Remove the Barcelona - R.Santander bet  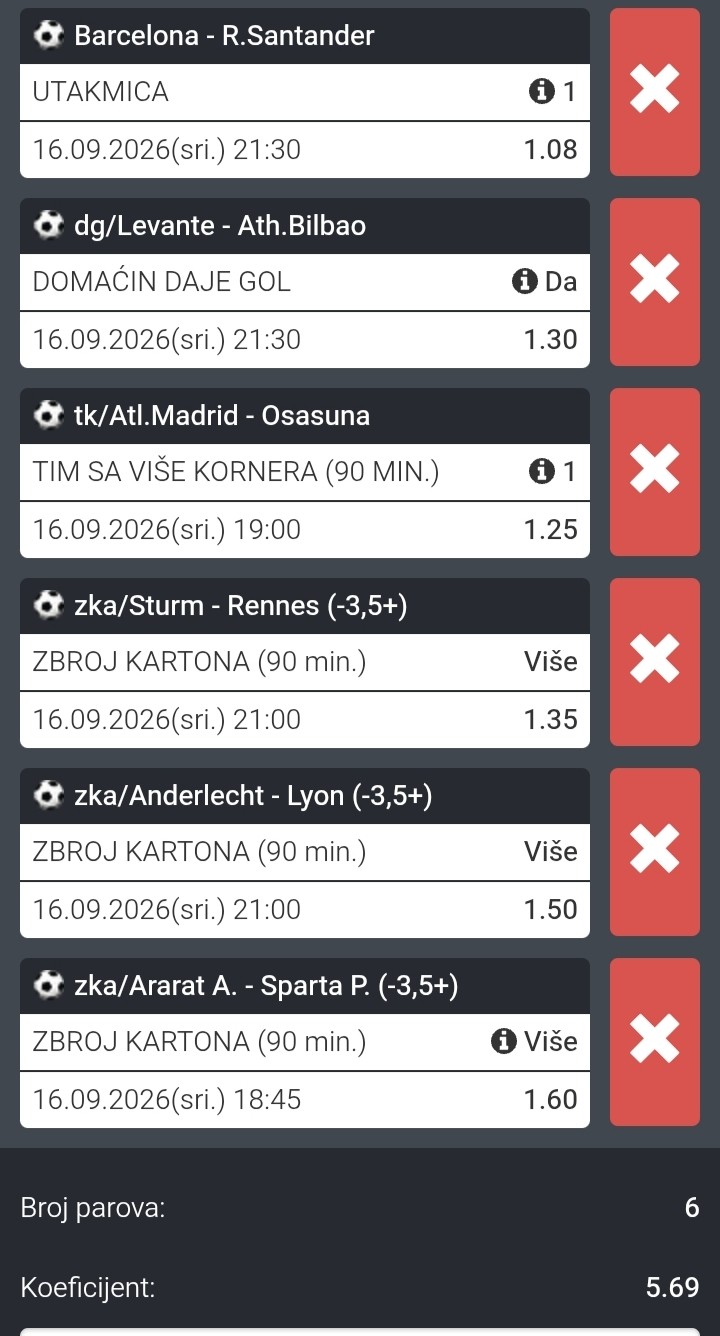coord(655,92)
